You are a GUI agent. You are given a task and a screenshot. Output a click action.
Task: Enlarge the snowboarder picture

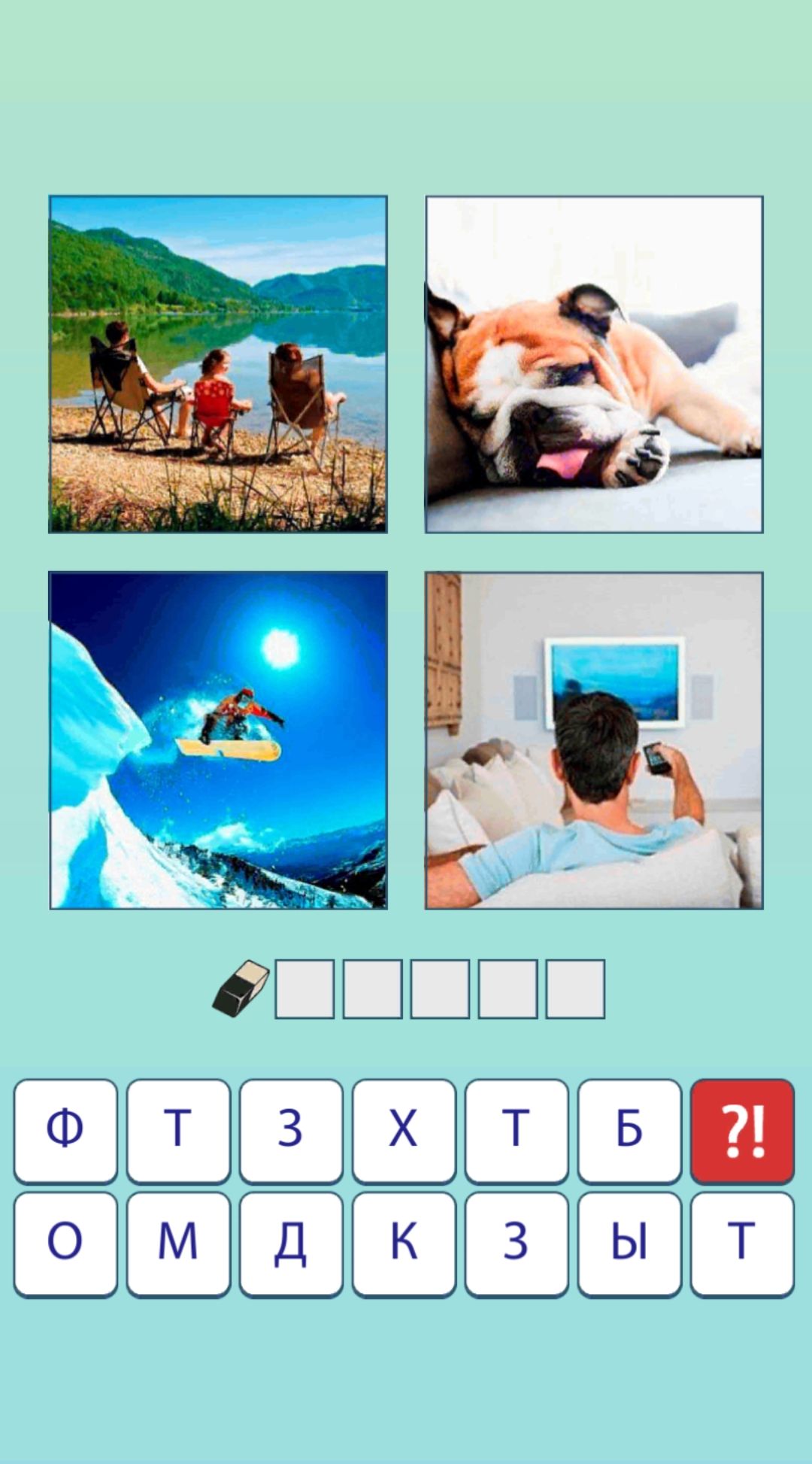pyautogui.click(x=218, y=740)
